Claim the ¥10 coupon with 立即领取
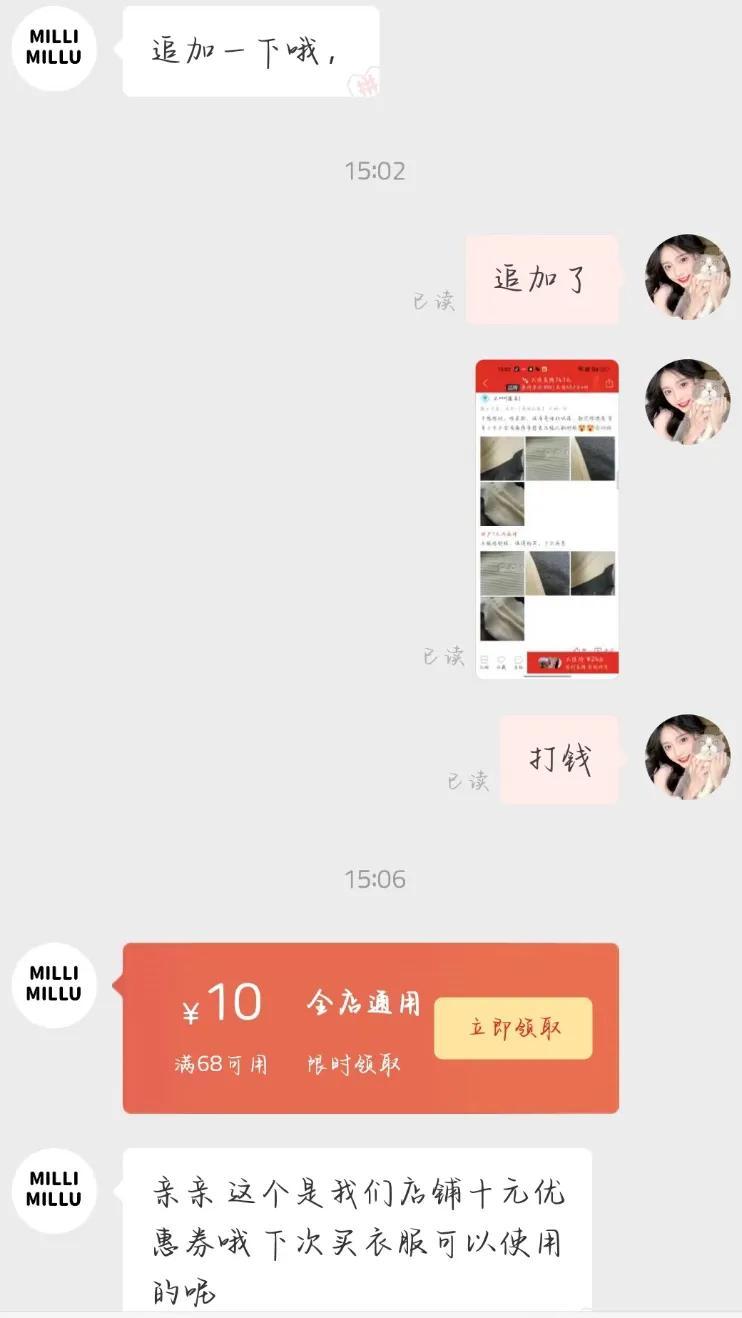Viewport: 742px width, 1318px height. tap(513, 1028)
